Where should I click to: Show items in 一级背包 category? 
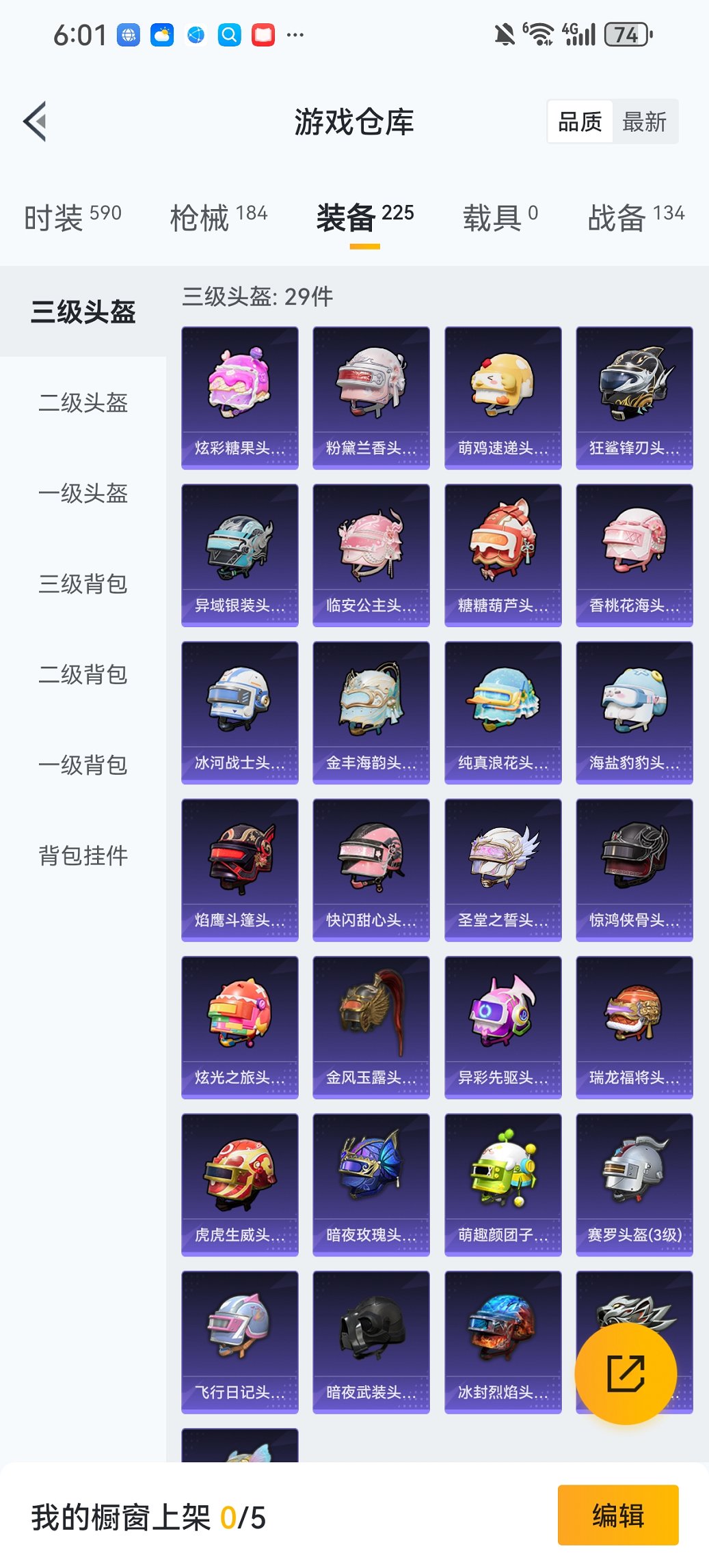coord(82,766)
